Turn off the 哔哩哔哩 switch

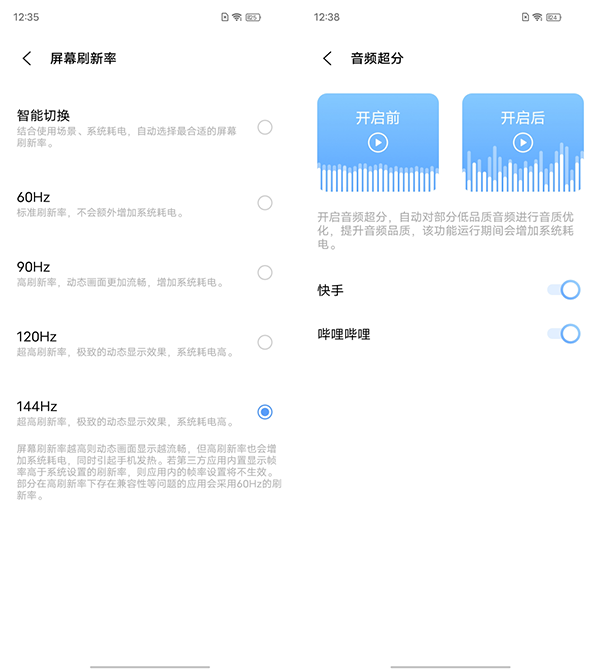564,334
